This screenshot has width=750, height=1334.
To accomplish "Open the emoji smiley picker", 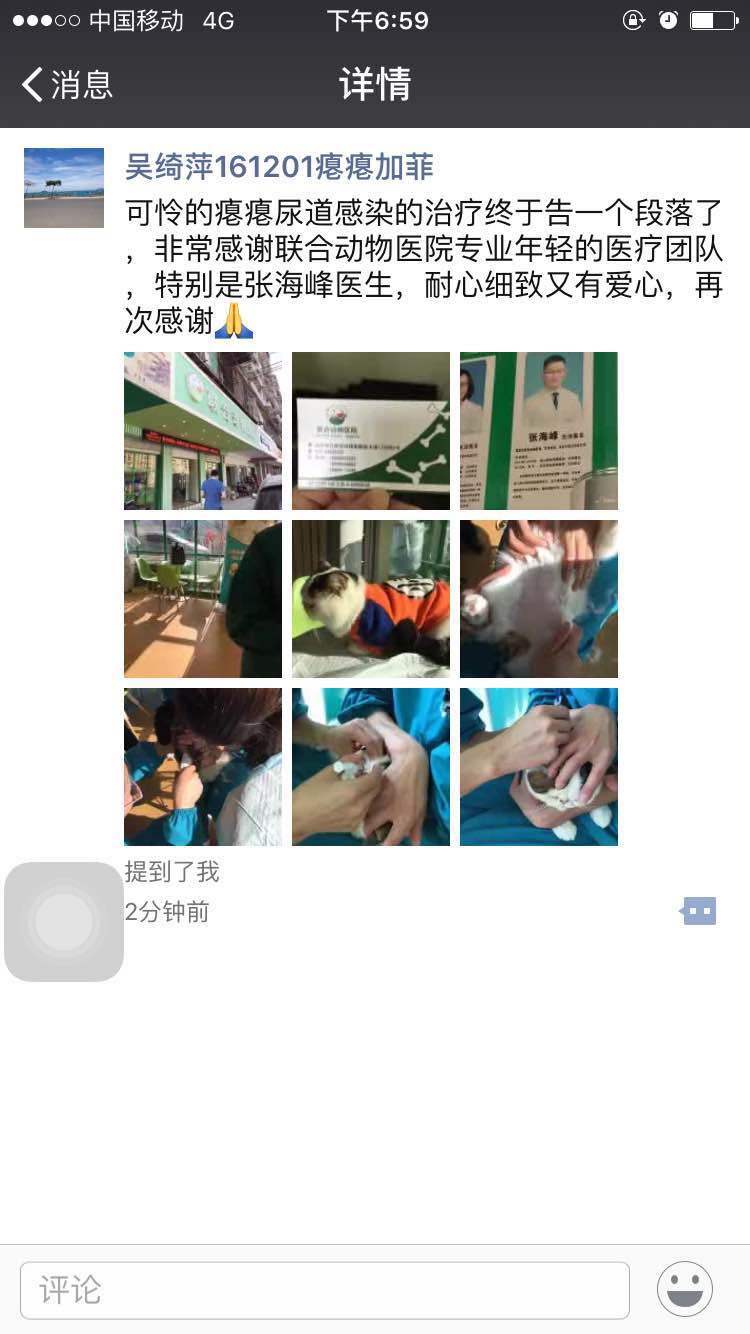I will coord(685,1289).
